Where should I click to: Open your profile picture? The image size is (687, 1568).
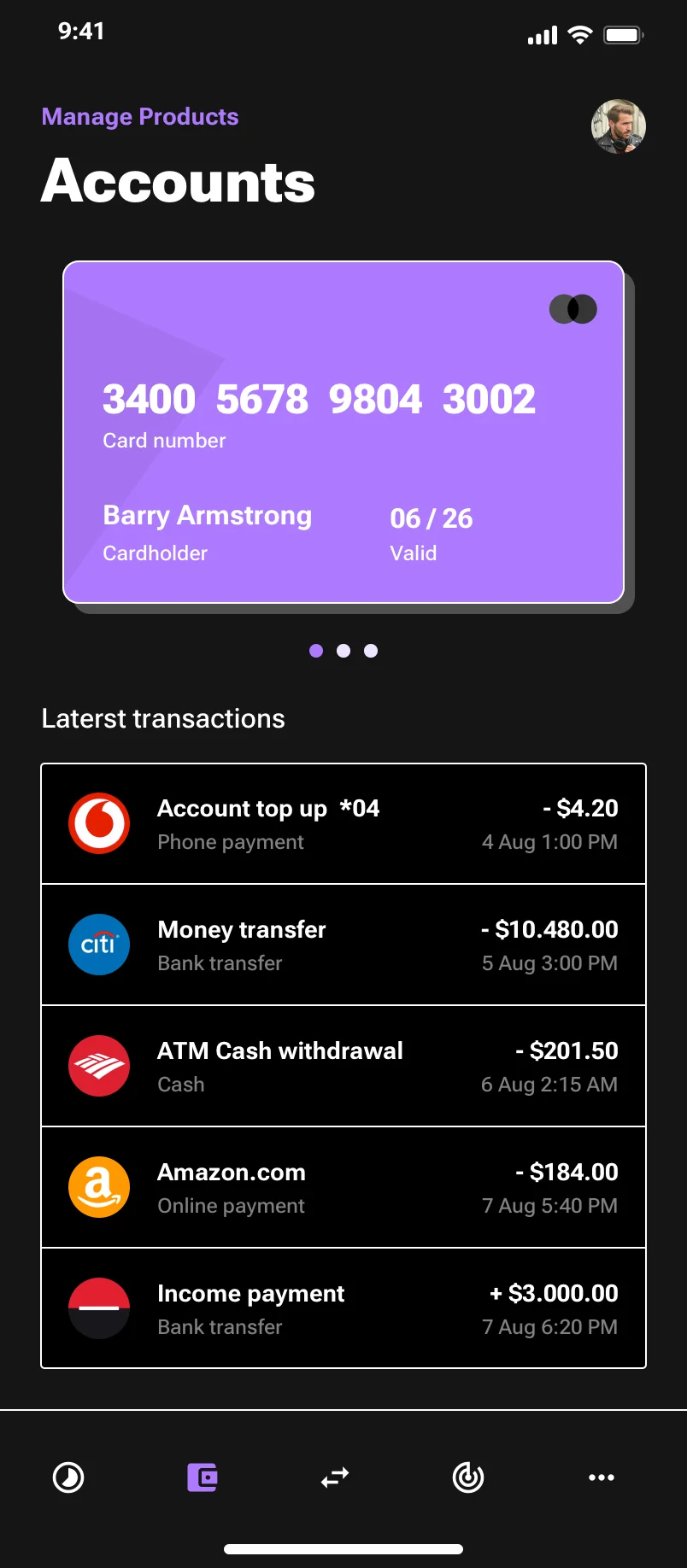618,126
